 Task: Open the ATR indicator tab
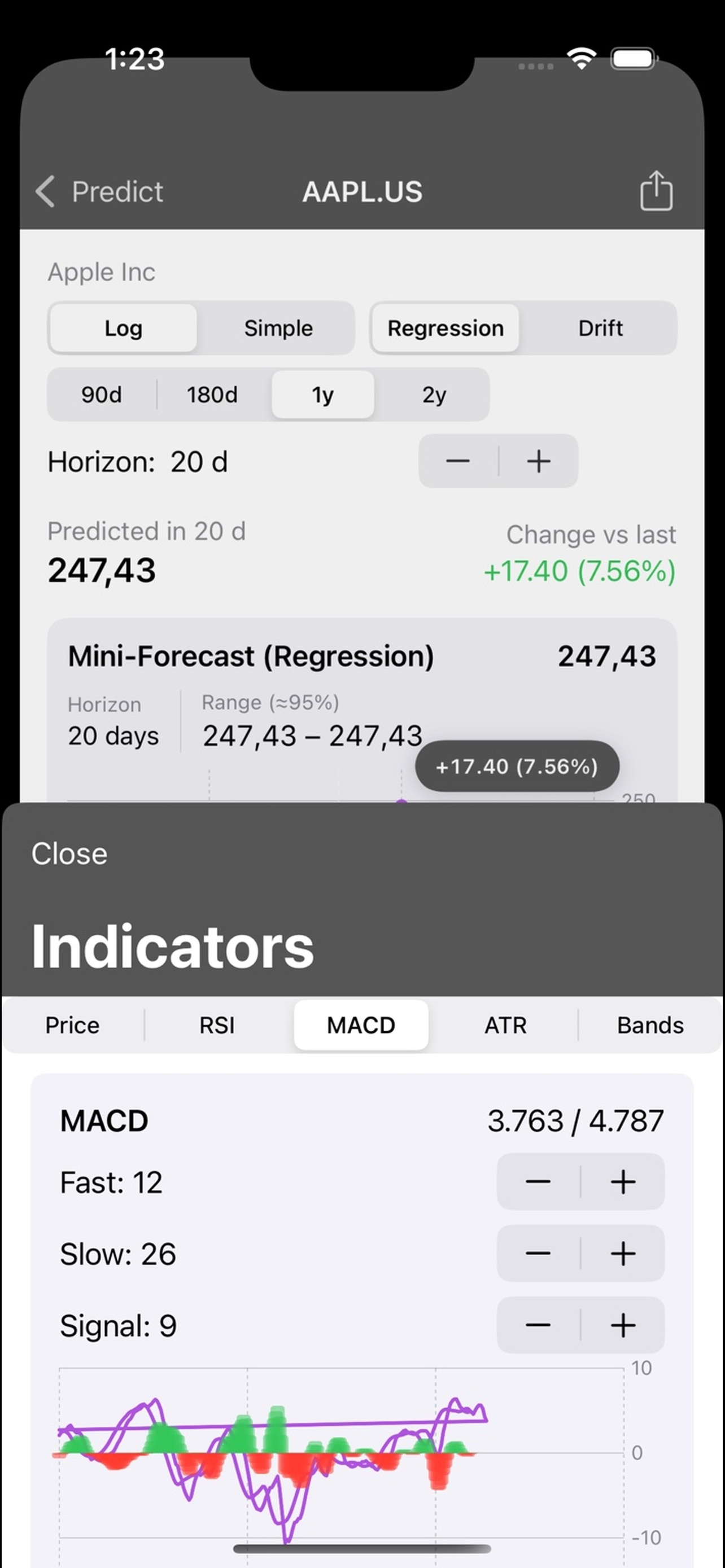click(505, 1025)
